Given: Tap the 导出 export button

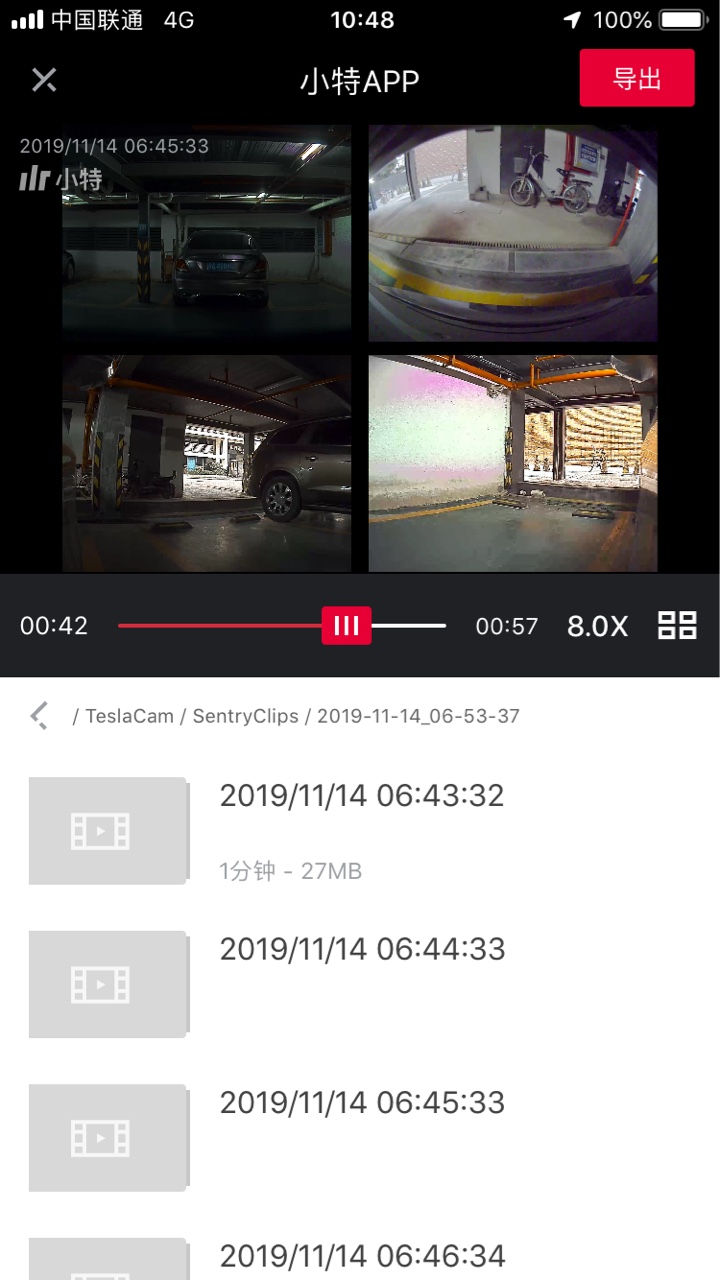Looking at the screenshot, I should pyautogui.click(x=637, y=78).
